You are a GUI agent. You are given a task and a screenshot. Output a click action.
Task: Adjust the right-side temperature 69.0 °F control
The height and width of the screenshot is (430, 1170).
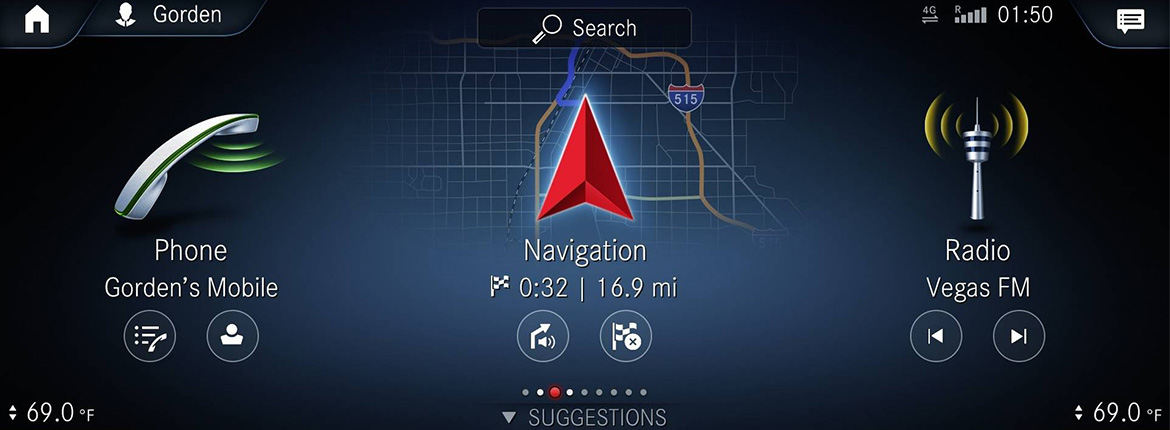1118,412
